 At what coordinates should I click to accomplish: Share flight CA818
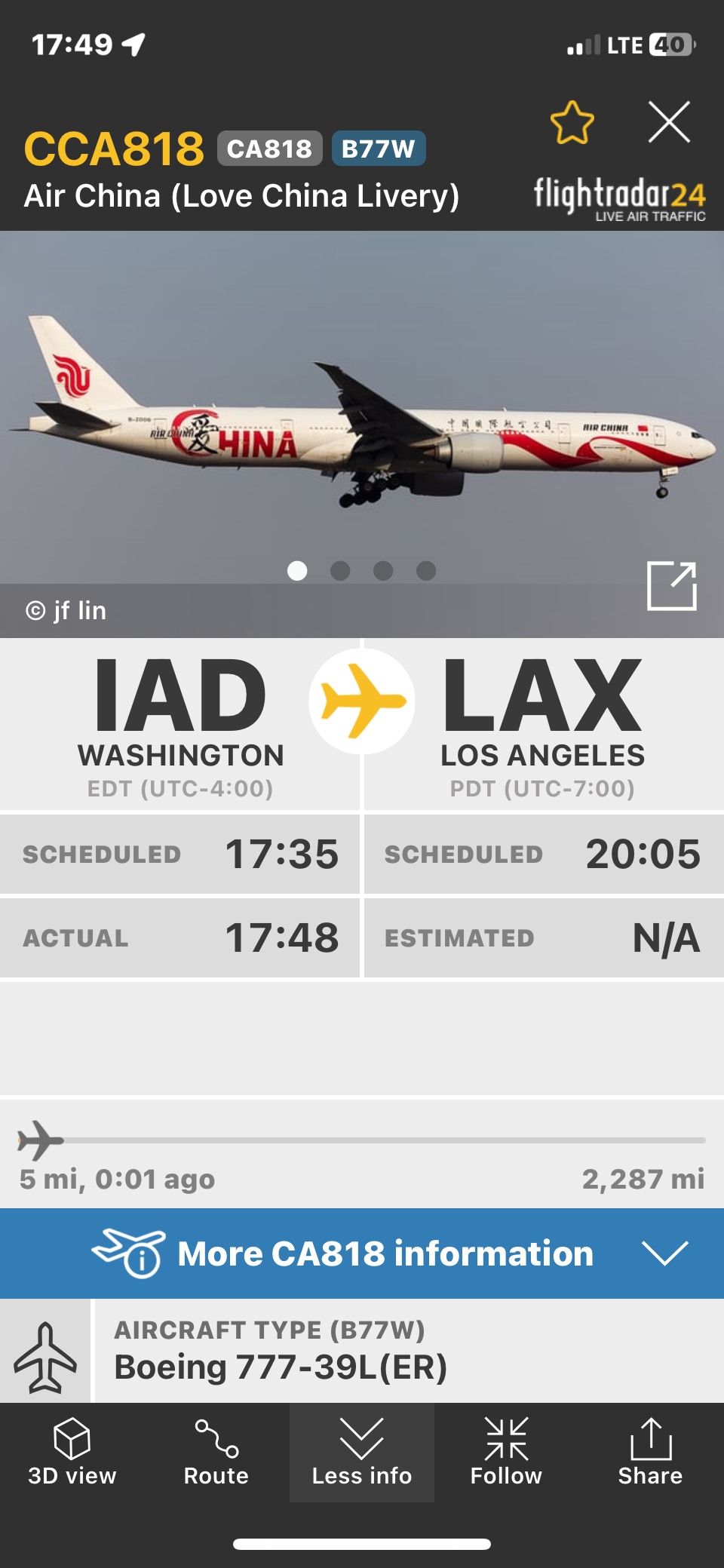point(650,1453)
